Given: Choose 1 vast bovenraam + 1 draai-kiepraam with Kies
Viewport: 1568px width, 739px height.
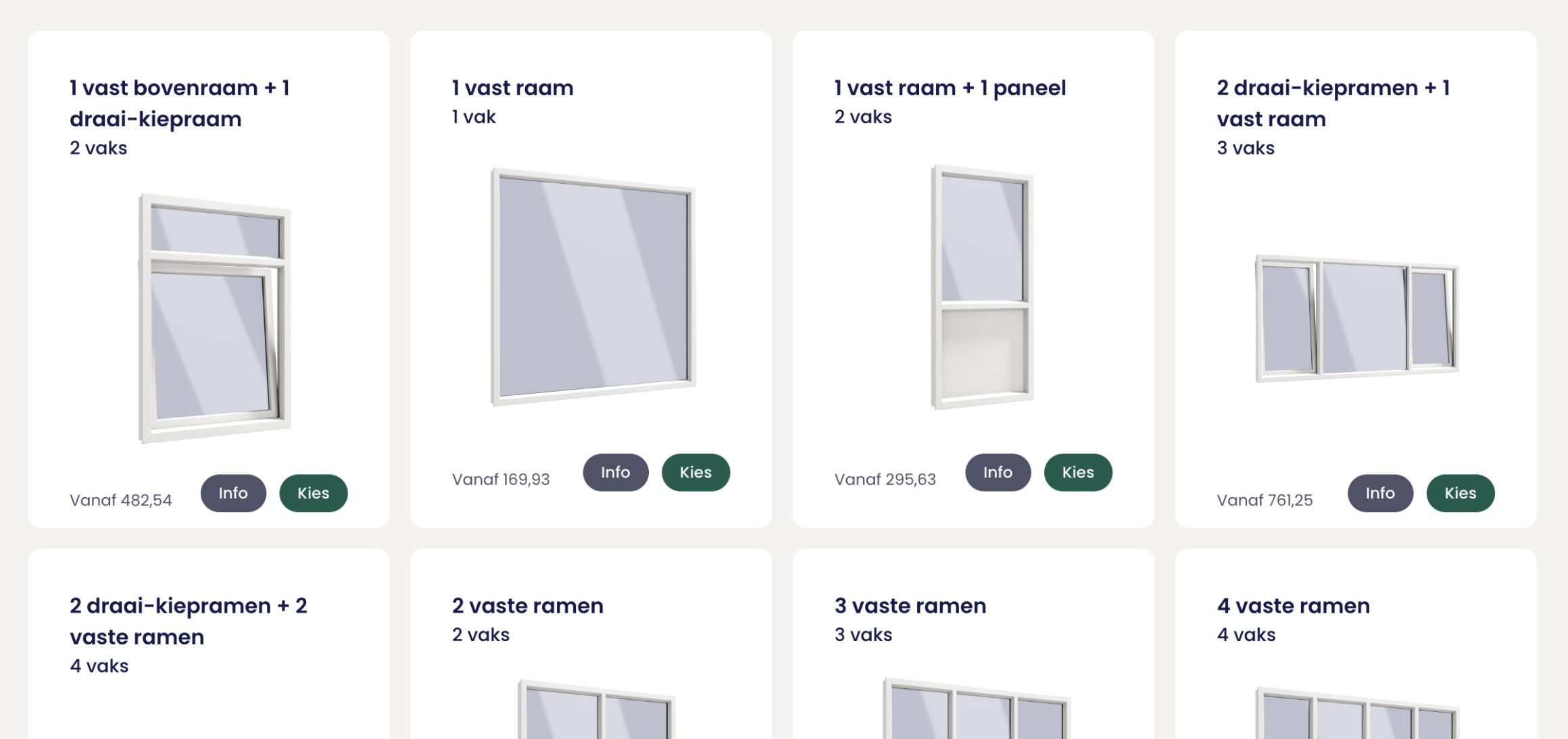Looking at the screenshot, I should pyautogui.click(x=313, y=493).
